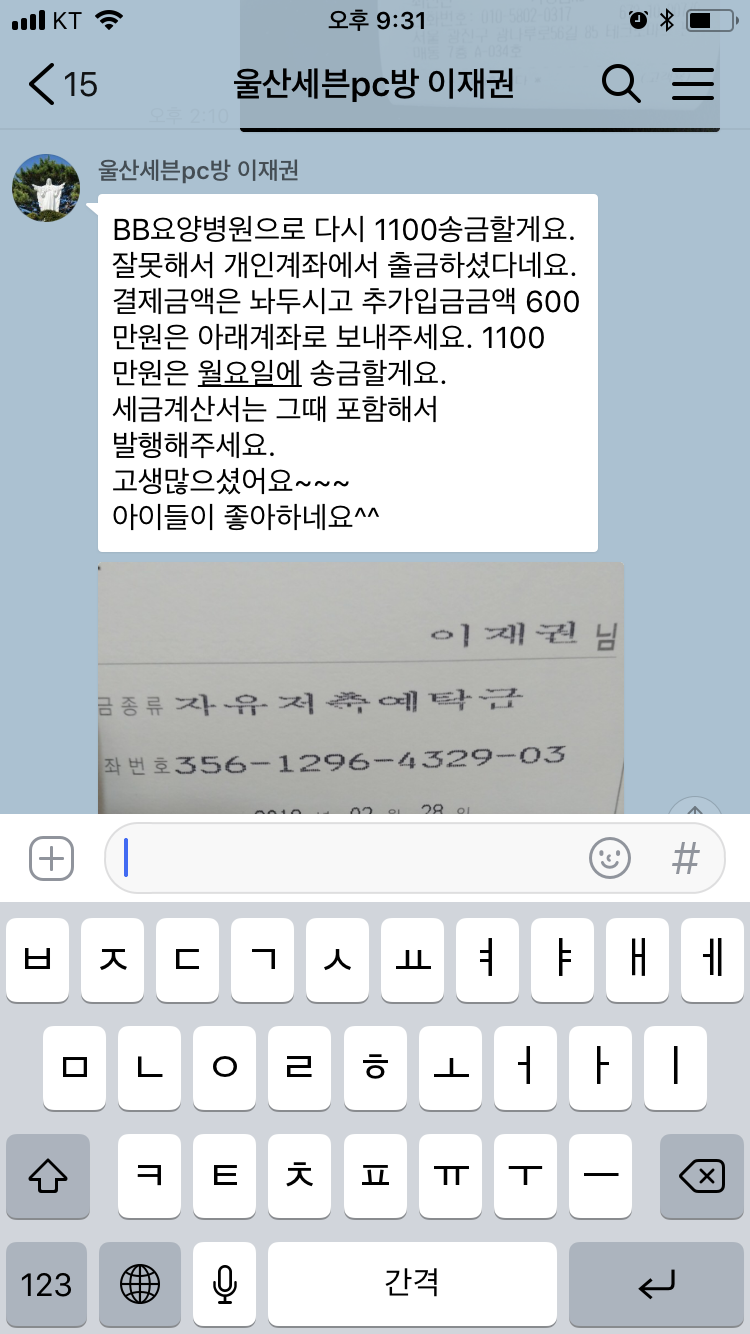Tap the 간격 space key

[x=412, y=1284]
